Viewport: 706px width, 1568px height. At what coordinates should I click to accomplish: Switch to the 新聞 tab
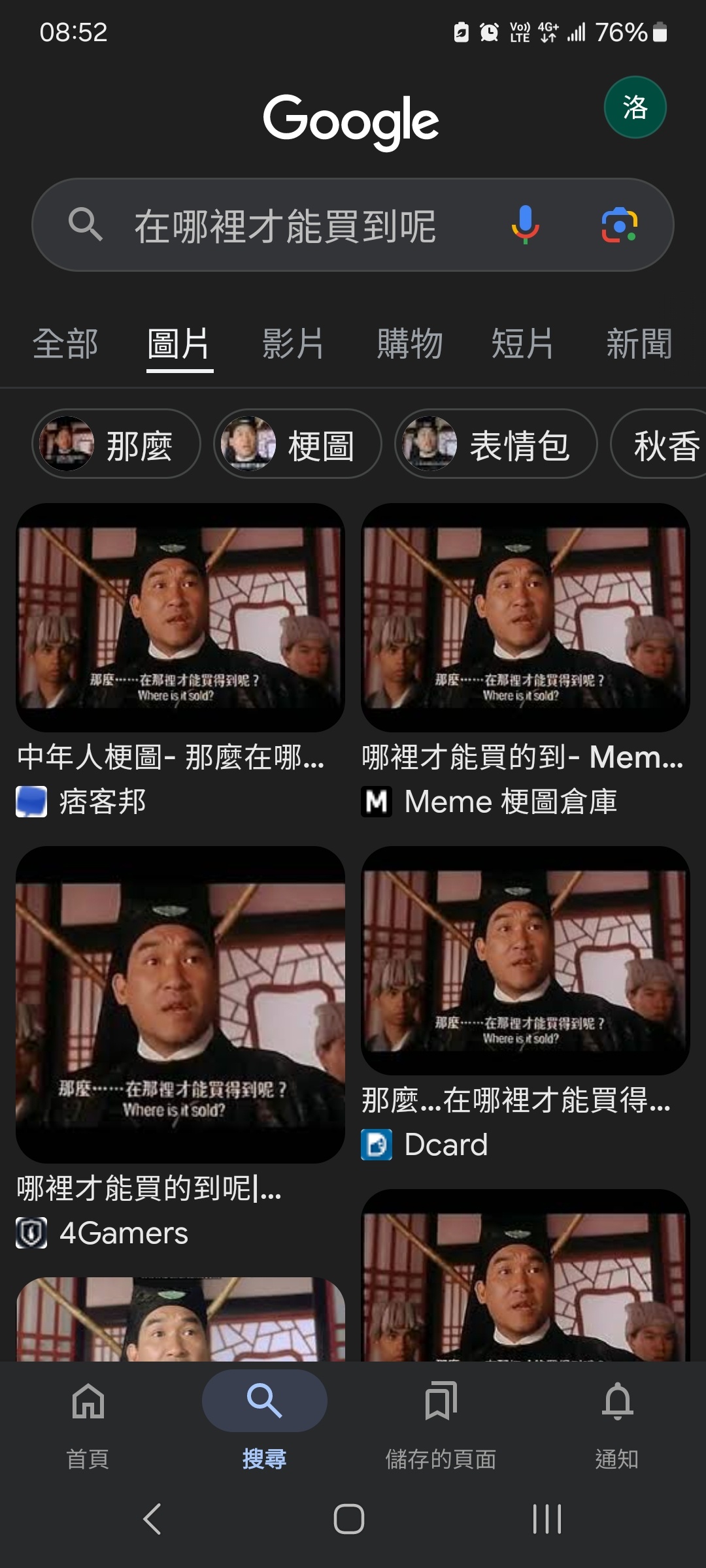pos(639,344)
